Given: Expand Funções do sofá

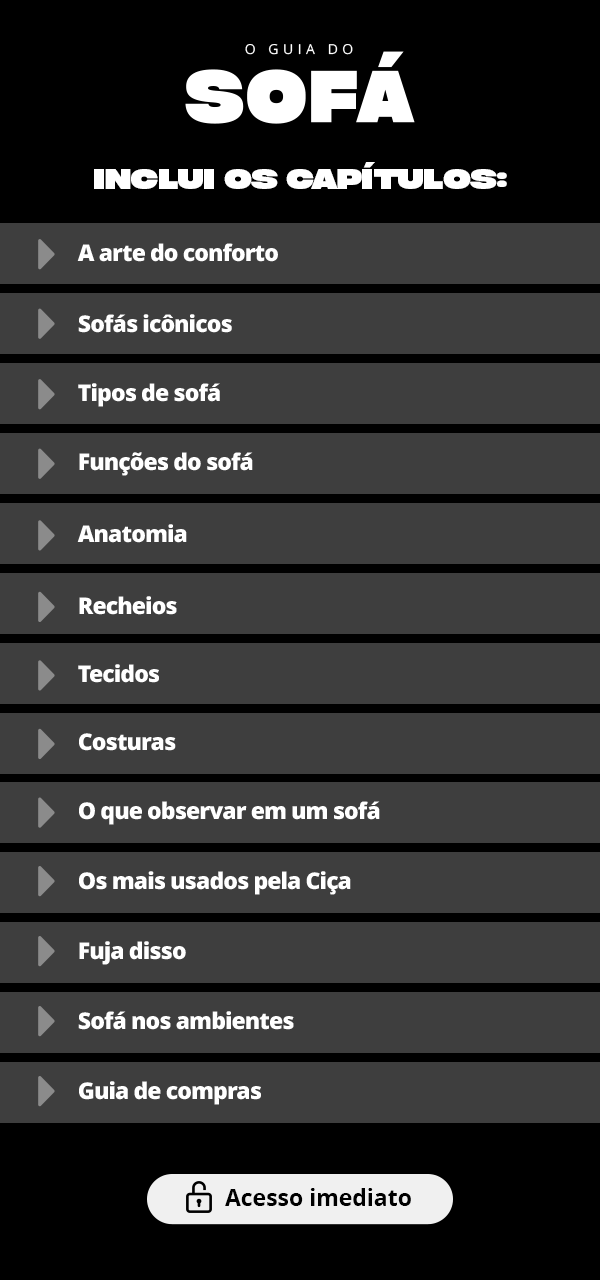Looking at the screenshot, I should pos(300,463).
